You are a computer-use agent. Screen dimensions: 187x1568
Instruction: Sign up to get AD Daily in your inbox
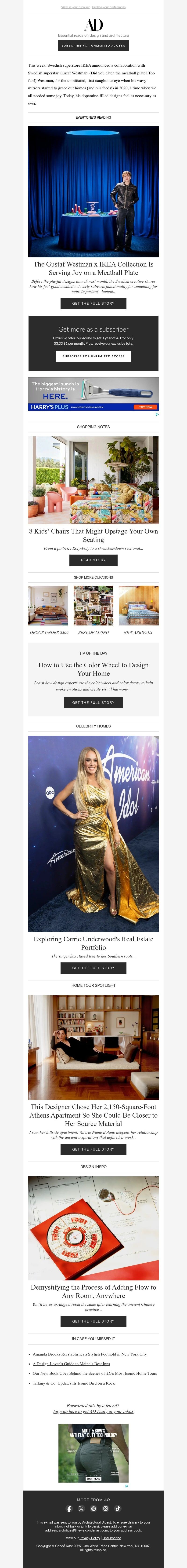pos(93,1411)
